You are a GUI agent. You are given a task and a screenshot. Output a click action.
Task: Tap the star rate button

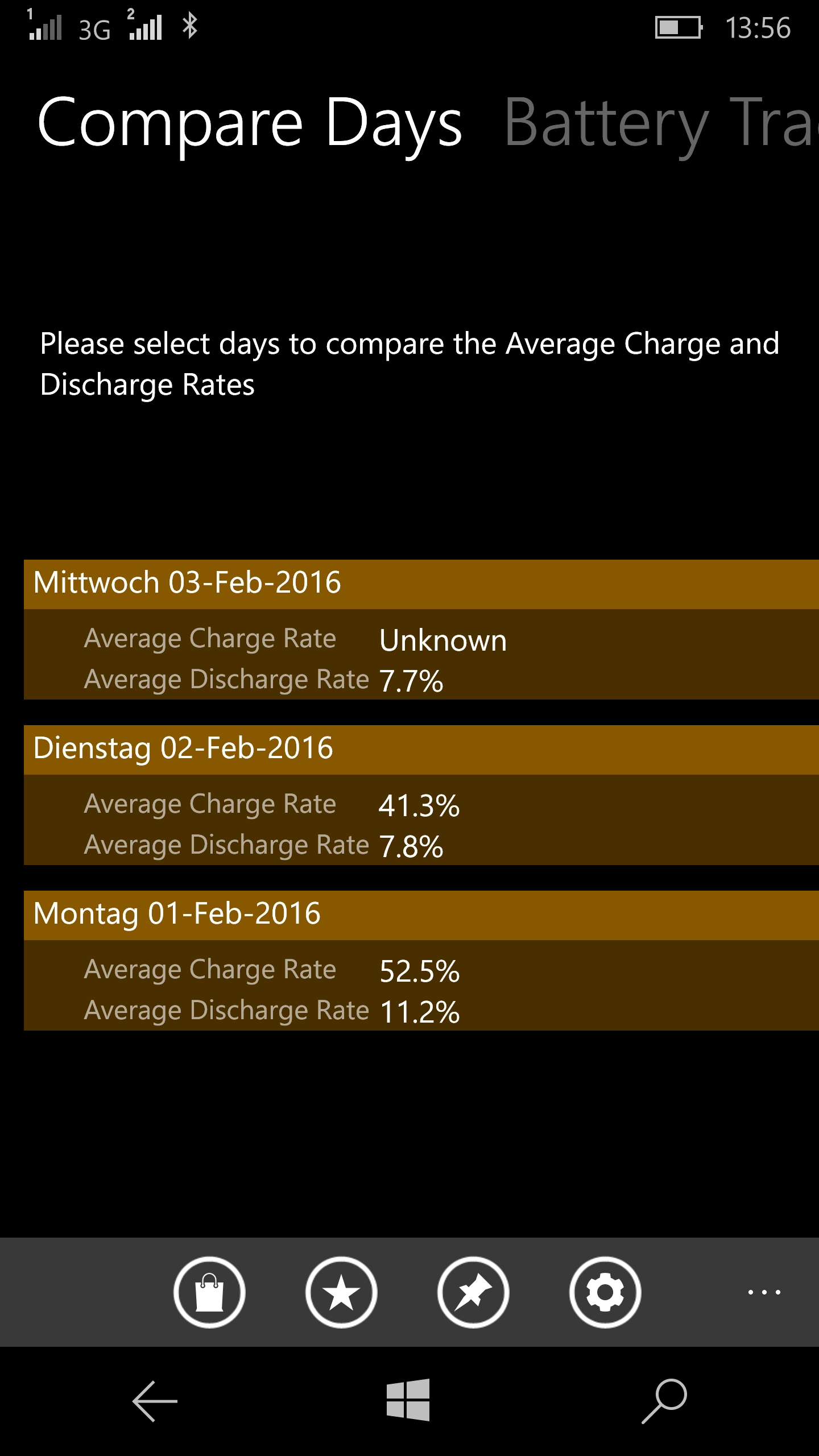click(341, 1292)
